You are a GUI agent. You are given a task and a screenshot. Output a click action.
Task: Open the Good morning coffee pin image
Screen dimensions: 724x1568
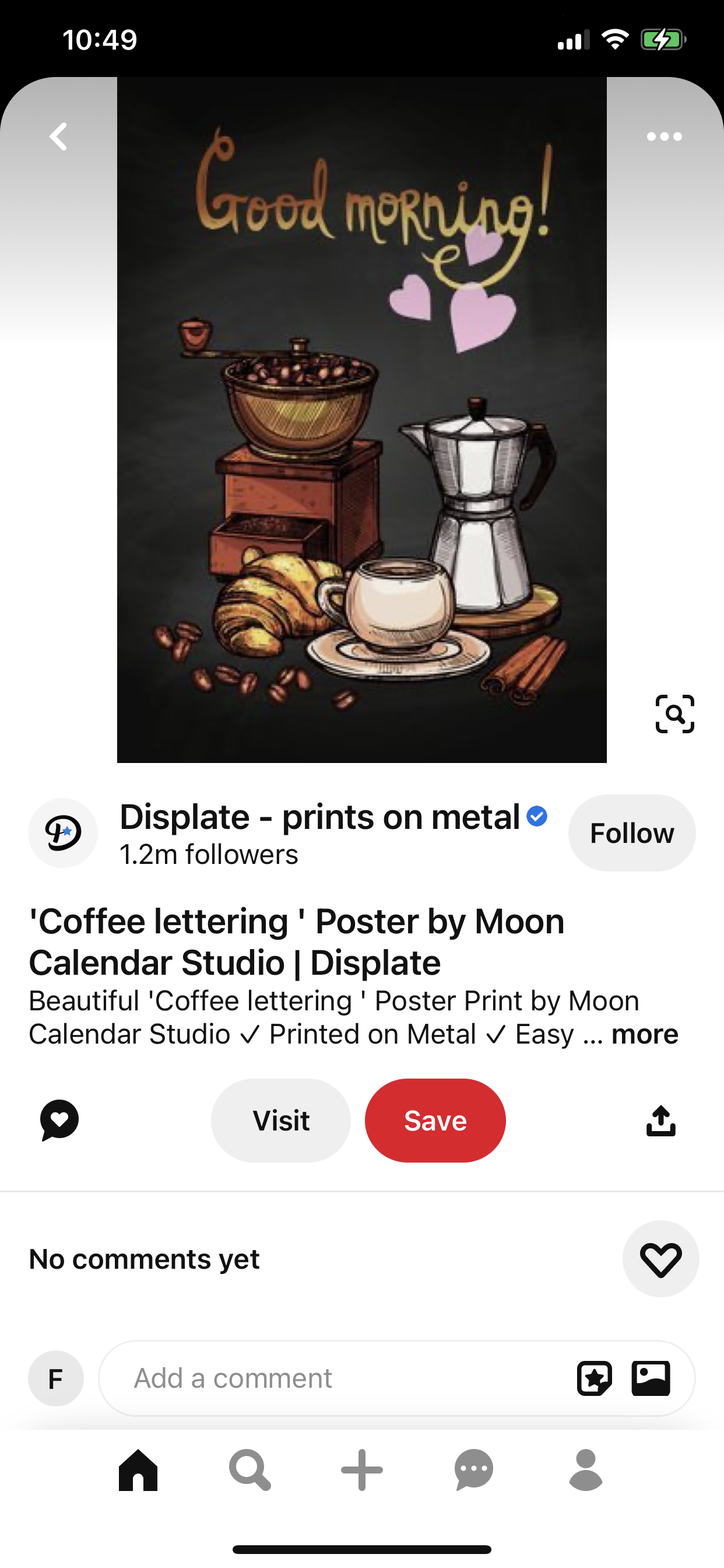(361, 420)
